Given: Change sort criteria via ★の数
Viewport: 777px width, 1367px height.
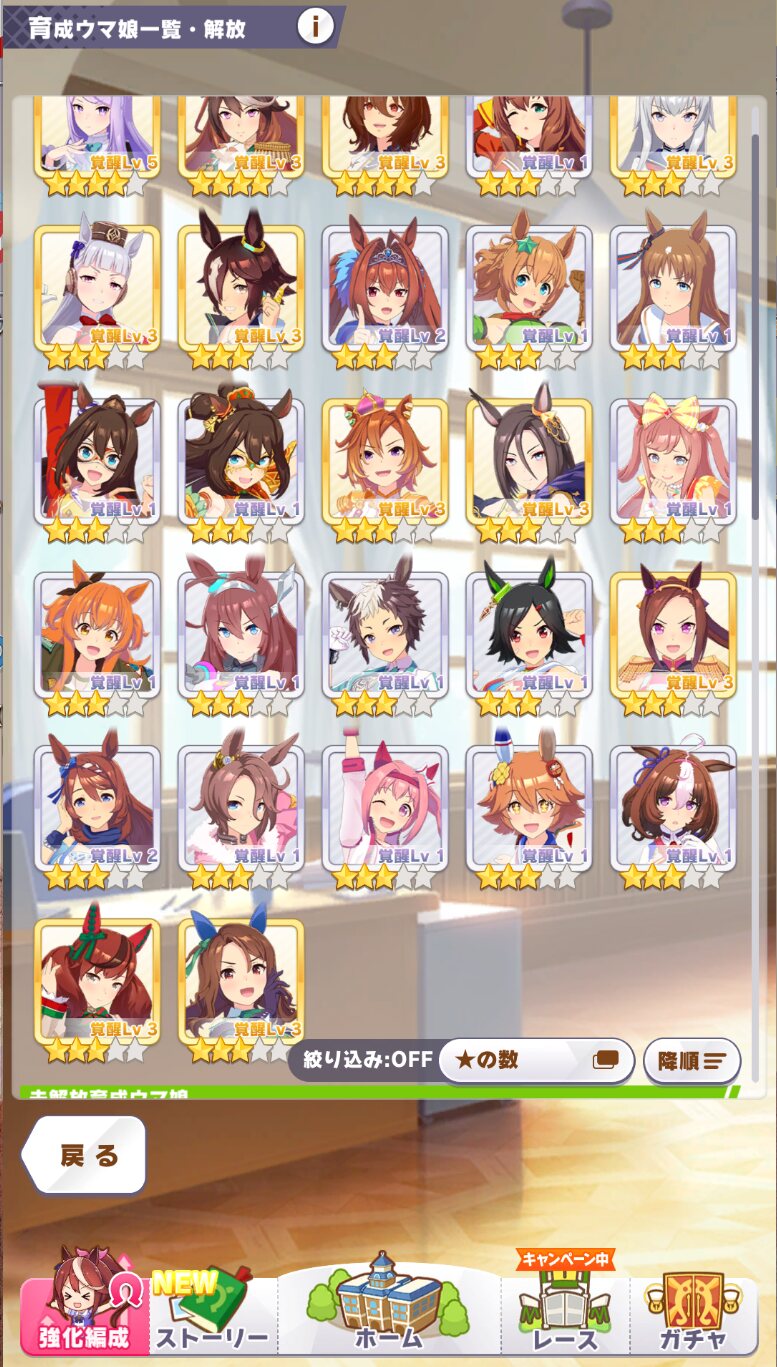Looking at the screenshot, I should tap(536, 1060).
